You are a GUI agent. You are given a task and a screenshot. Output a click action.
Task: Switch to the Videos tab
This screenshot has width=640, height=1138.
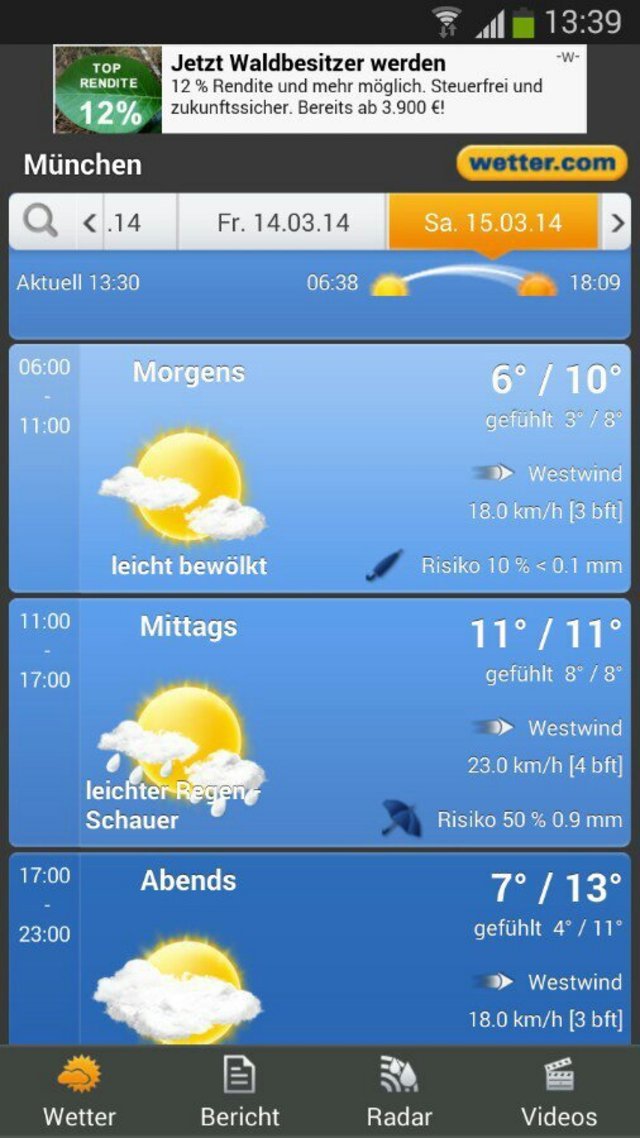[559, 1092]
